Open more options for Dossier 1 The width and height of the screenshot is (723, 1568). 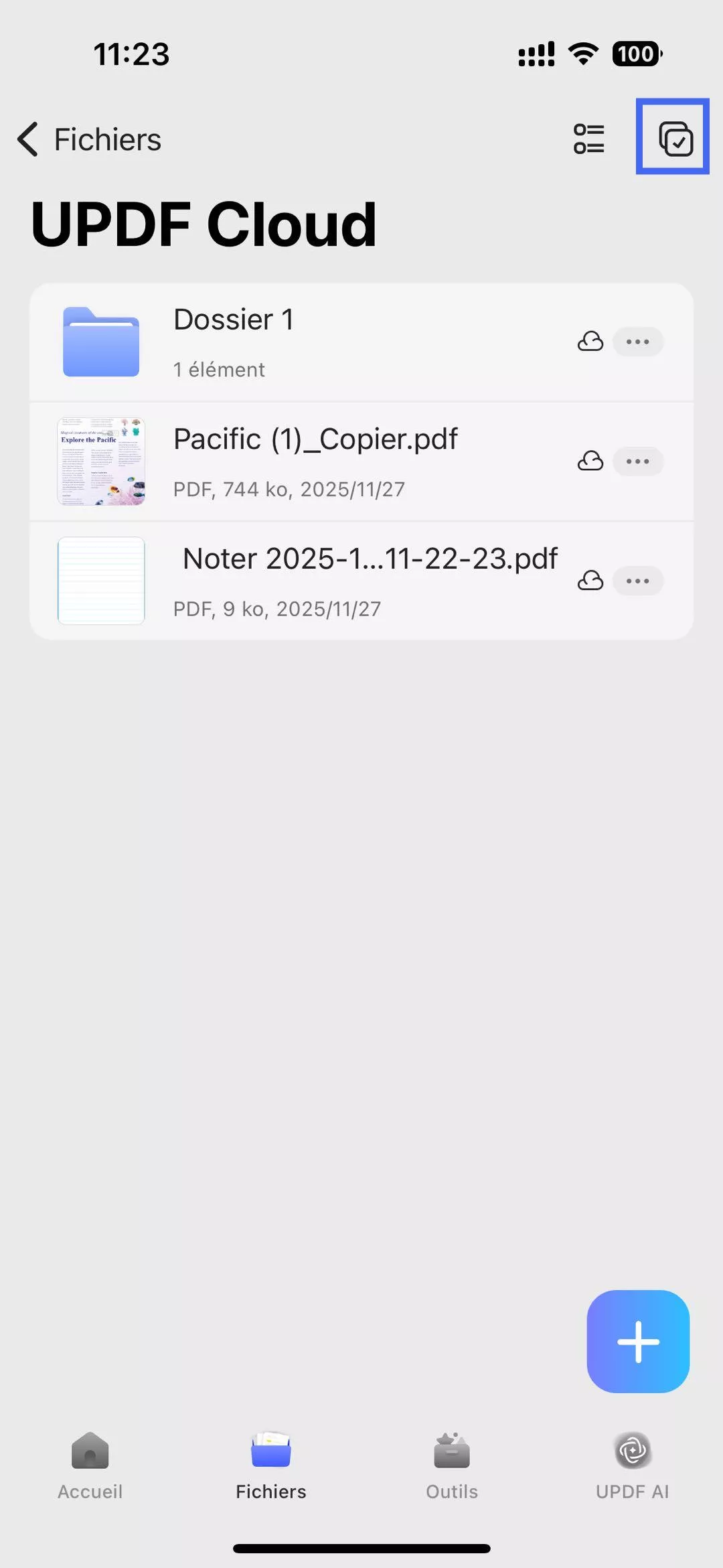637,342
